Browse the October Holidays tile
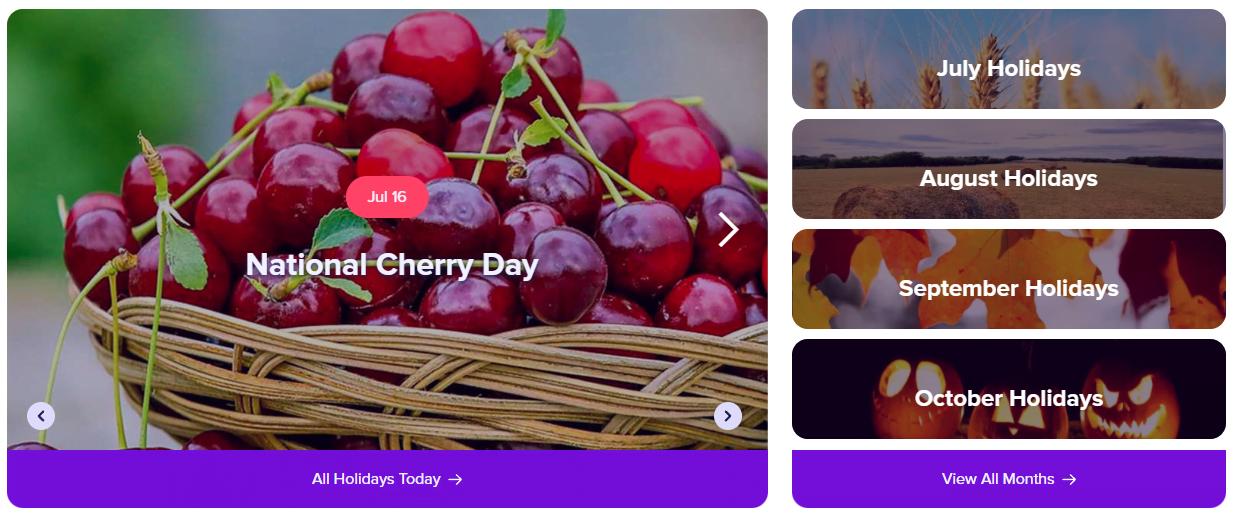The width and height of the screenshot is (1237, 515). [x=1008, y=398]
